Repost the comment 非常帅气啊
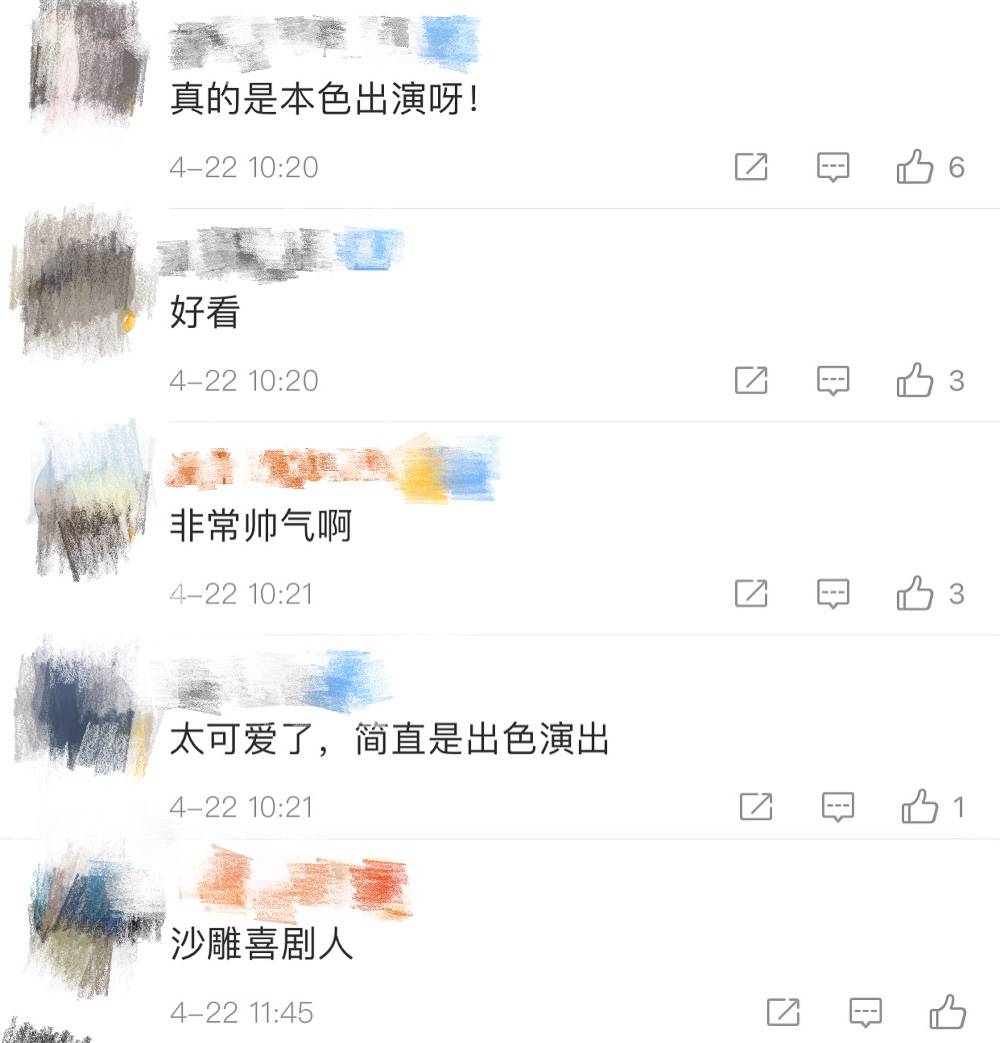Screen dimensions: 1000x1043 click(x=751, y=594)
